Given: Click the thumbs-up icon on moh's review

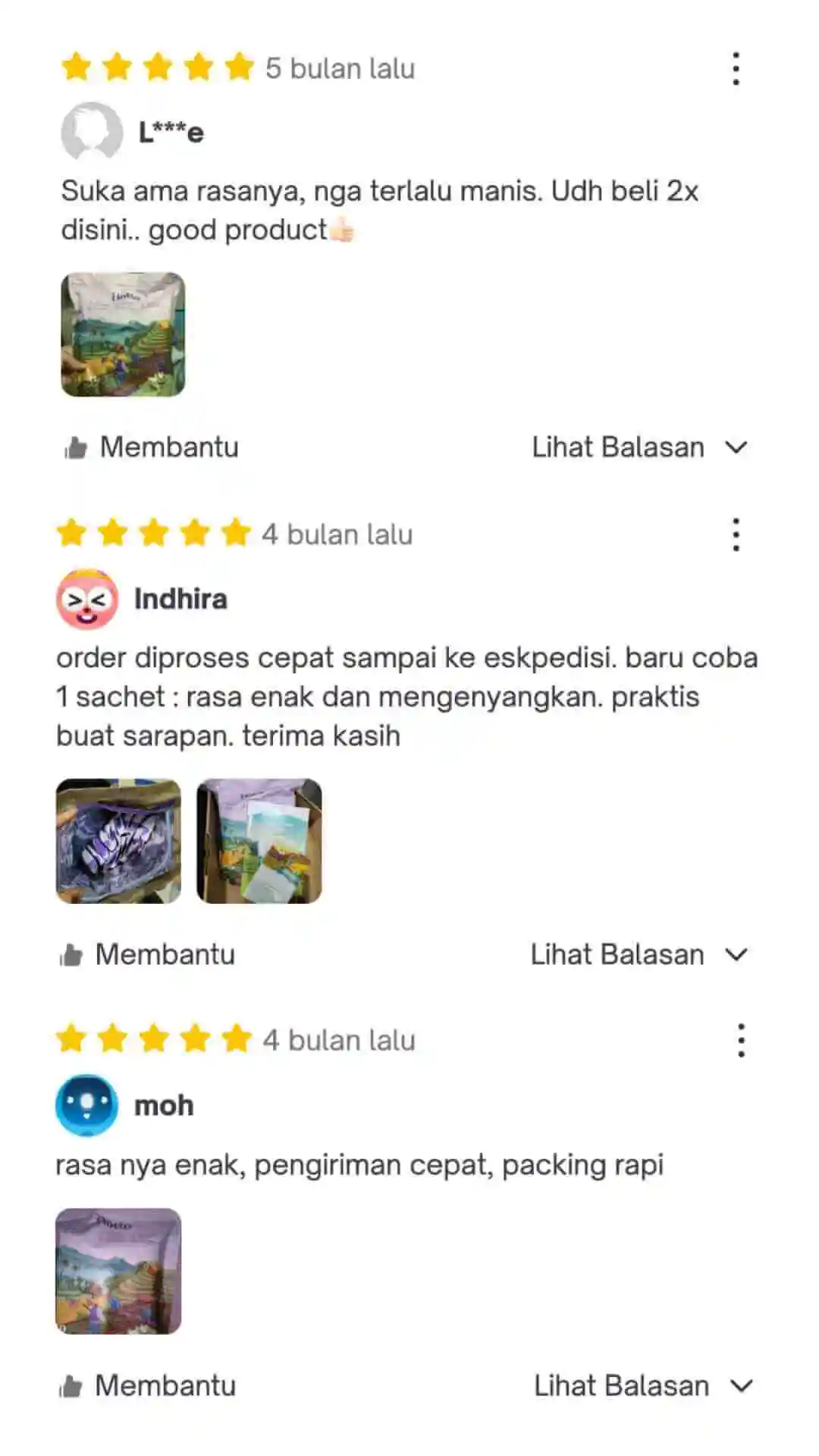Looking at the screenshot, I should [x=71, y=1385].
